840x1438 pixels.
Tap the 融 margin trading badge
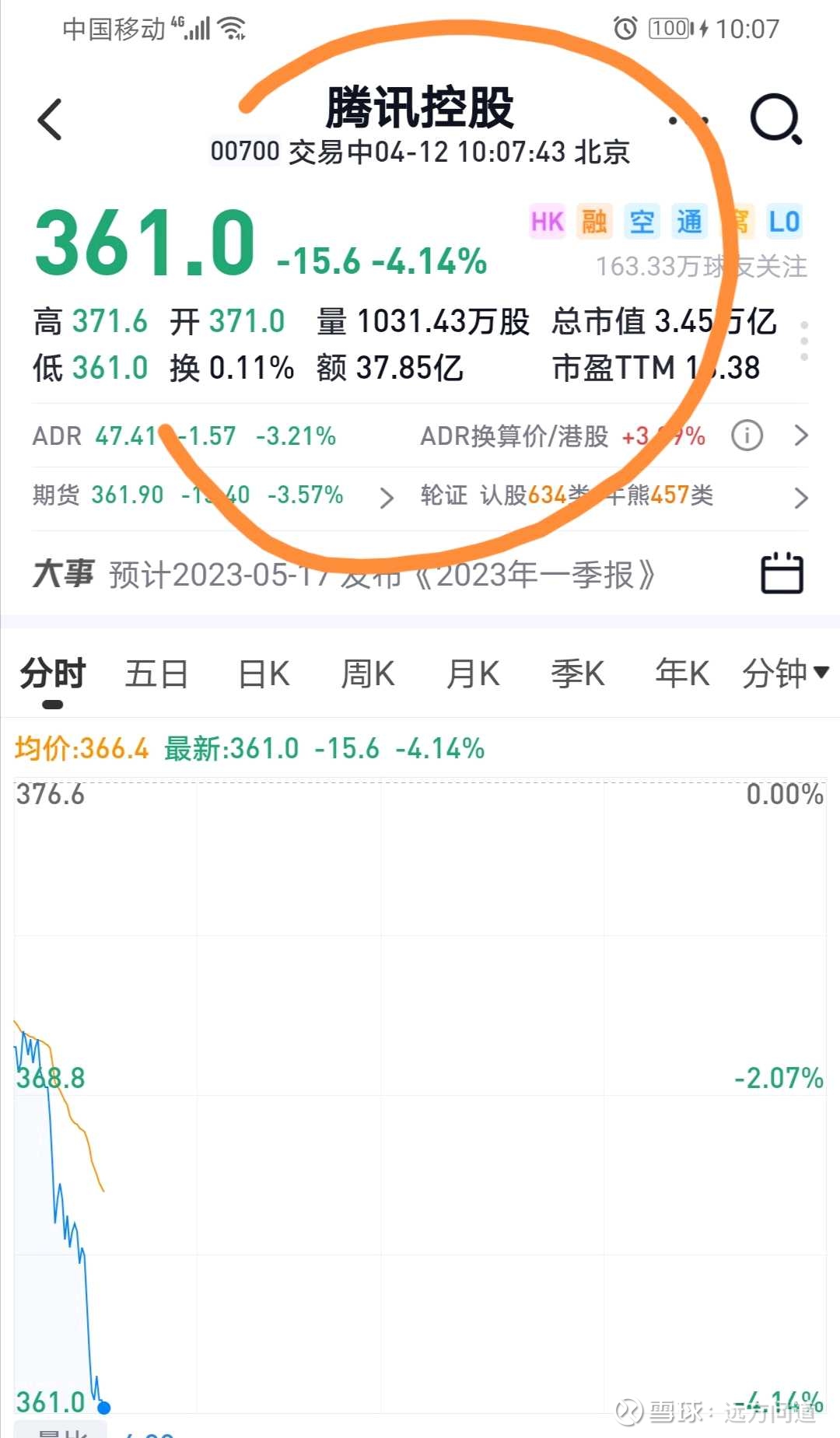tap(593, 222)
